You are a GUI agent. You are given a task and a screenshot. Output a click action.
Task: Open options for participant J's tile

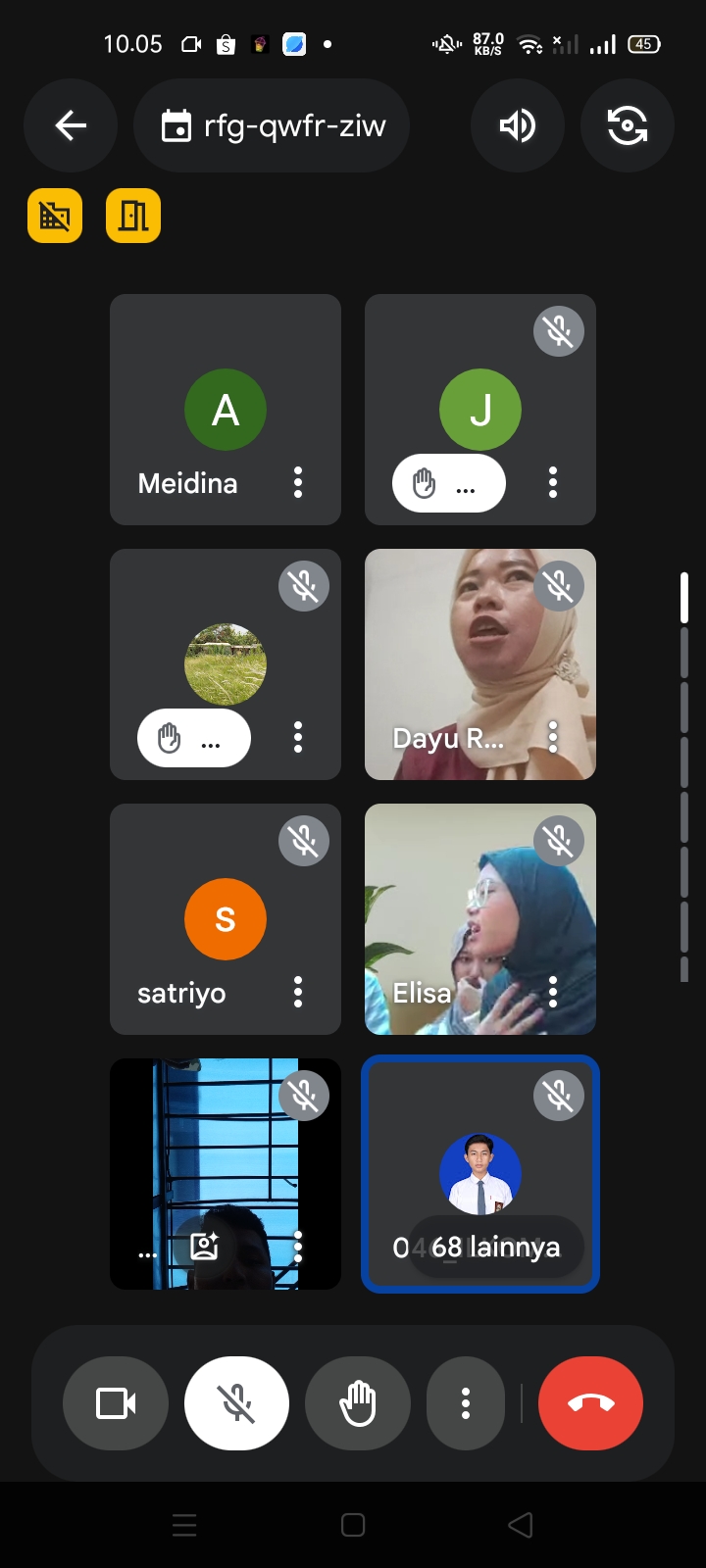click(553, 482)
